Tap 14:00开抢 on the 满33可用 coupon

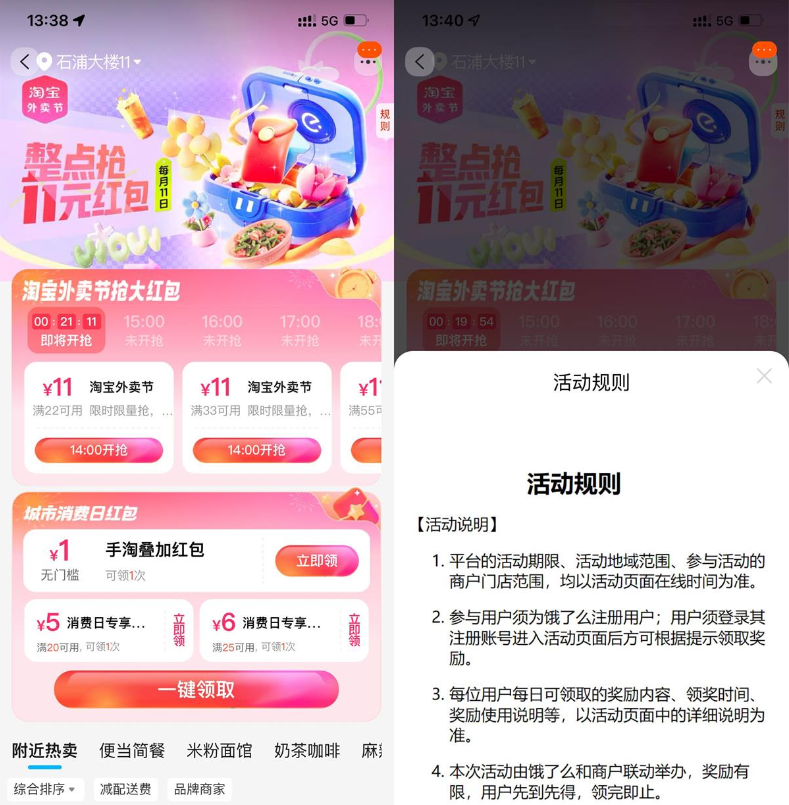click(256, 450)
